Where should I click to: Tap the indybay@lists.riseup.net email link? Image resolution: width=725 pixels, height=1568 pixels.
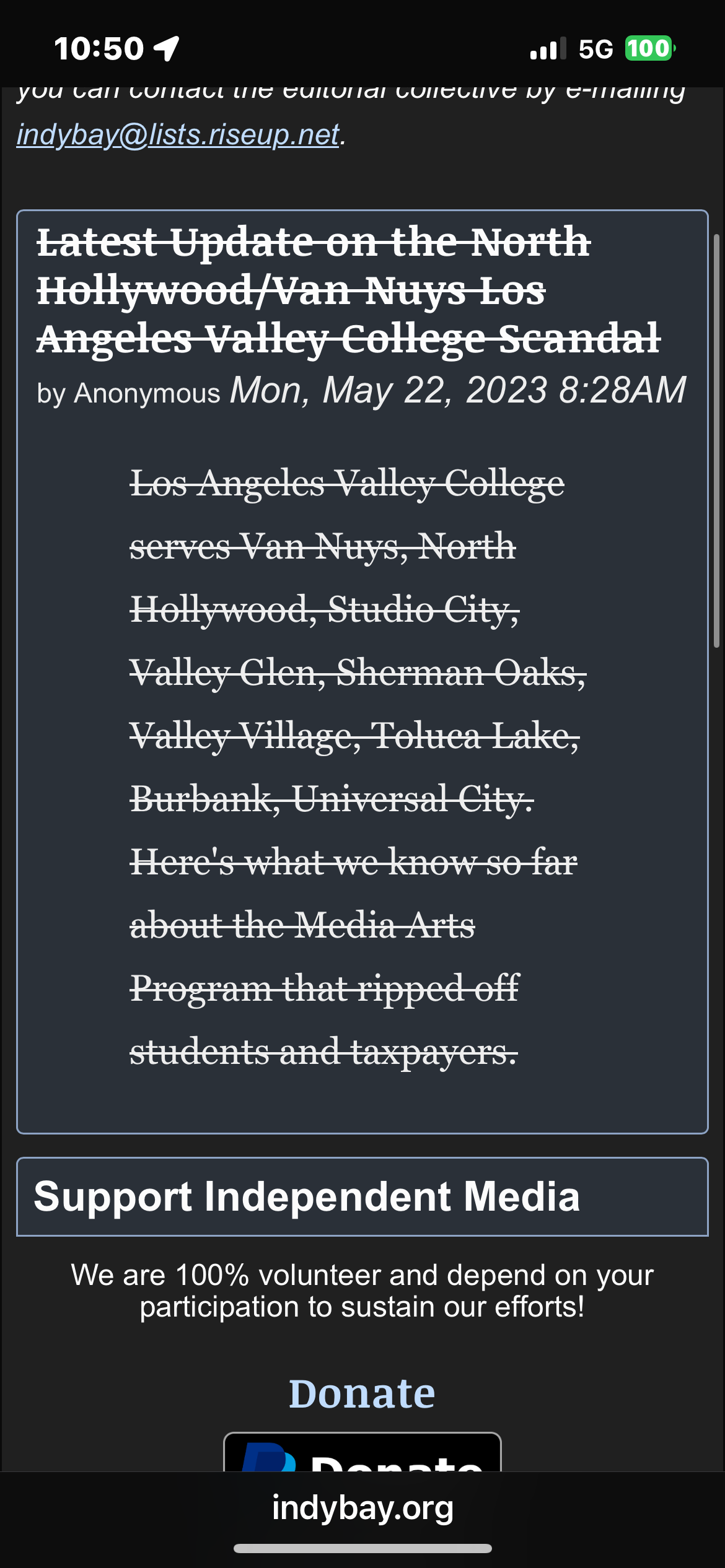point(178,134)
